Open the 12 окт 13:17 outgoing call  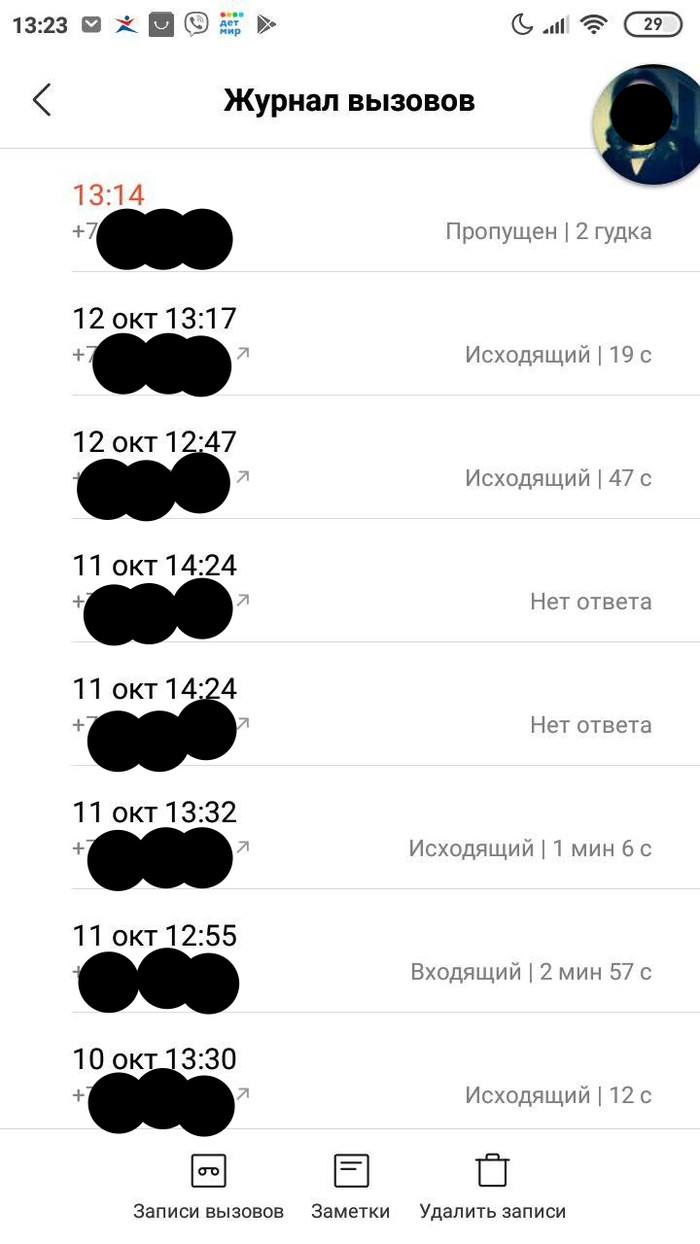coord(360,336)
